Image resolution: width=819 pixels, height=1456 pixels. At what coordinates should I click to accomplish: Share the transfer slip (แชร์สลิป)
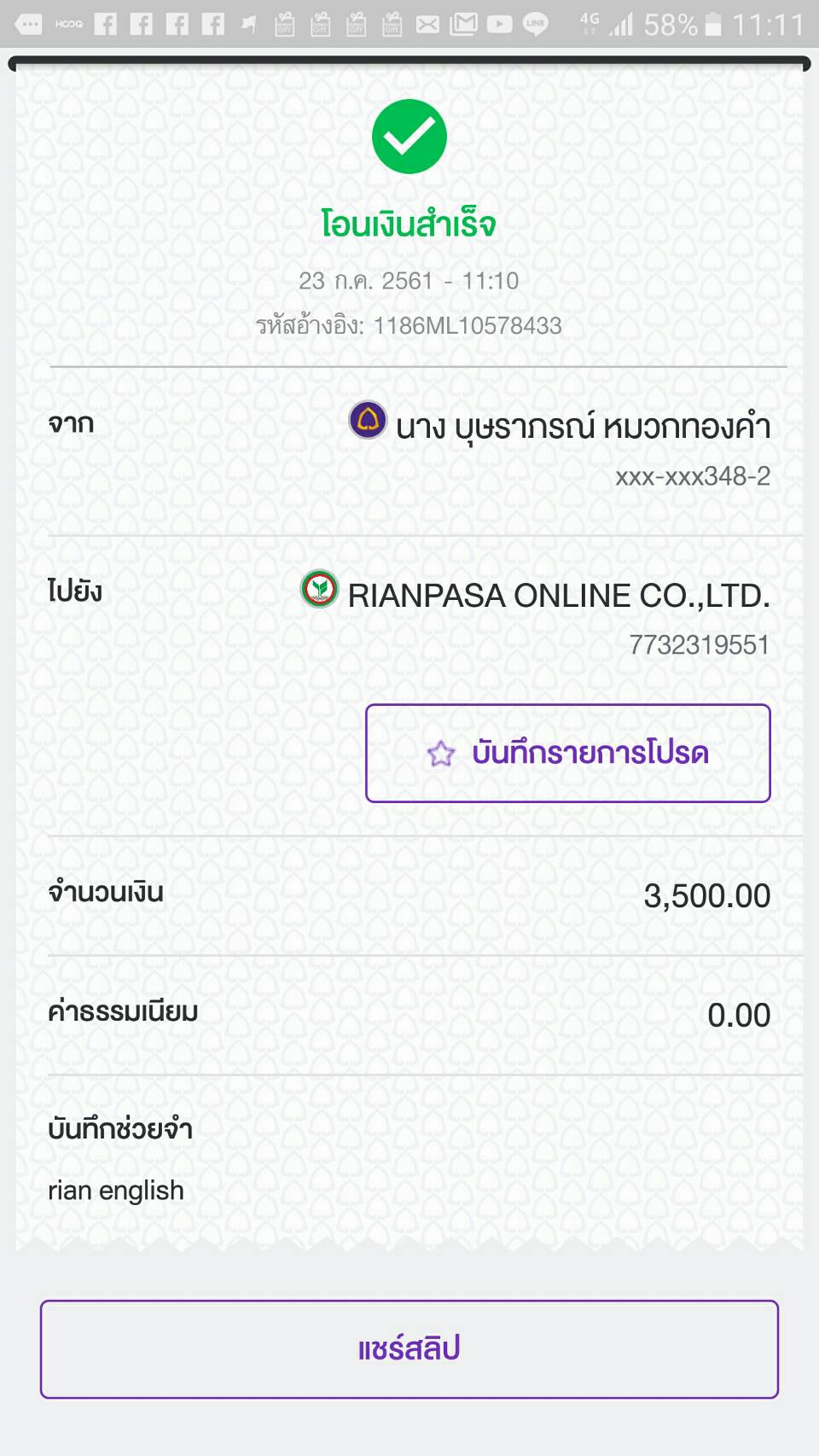pyautogui.click(x=409, y=1348)
